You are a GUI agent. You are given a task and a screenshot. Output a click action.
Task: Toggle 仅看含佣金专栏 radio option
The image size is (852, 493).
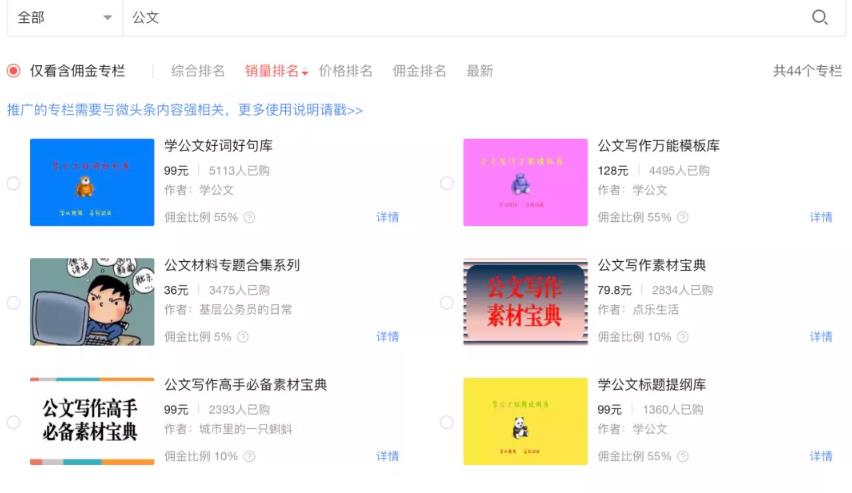click(x=14, y=71)
